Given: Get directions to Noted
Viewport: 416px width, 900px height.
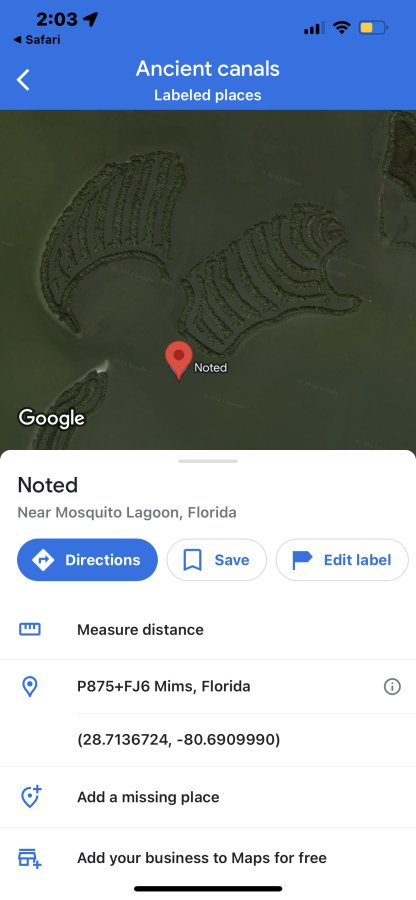Looking at the screenshot, I should point(87,560).
